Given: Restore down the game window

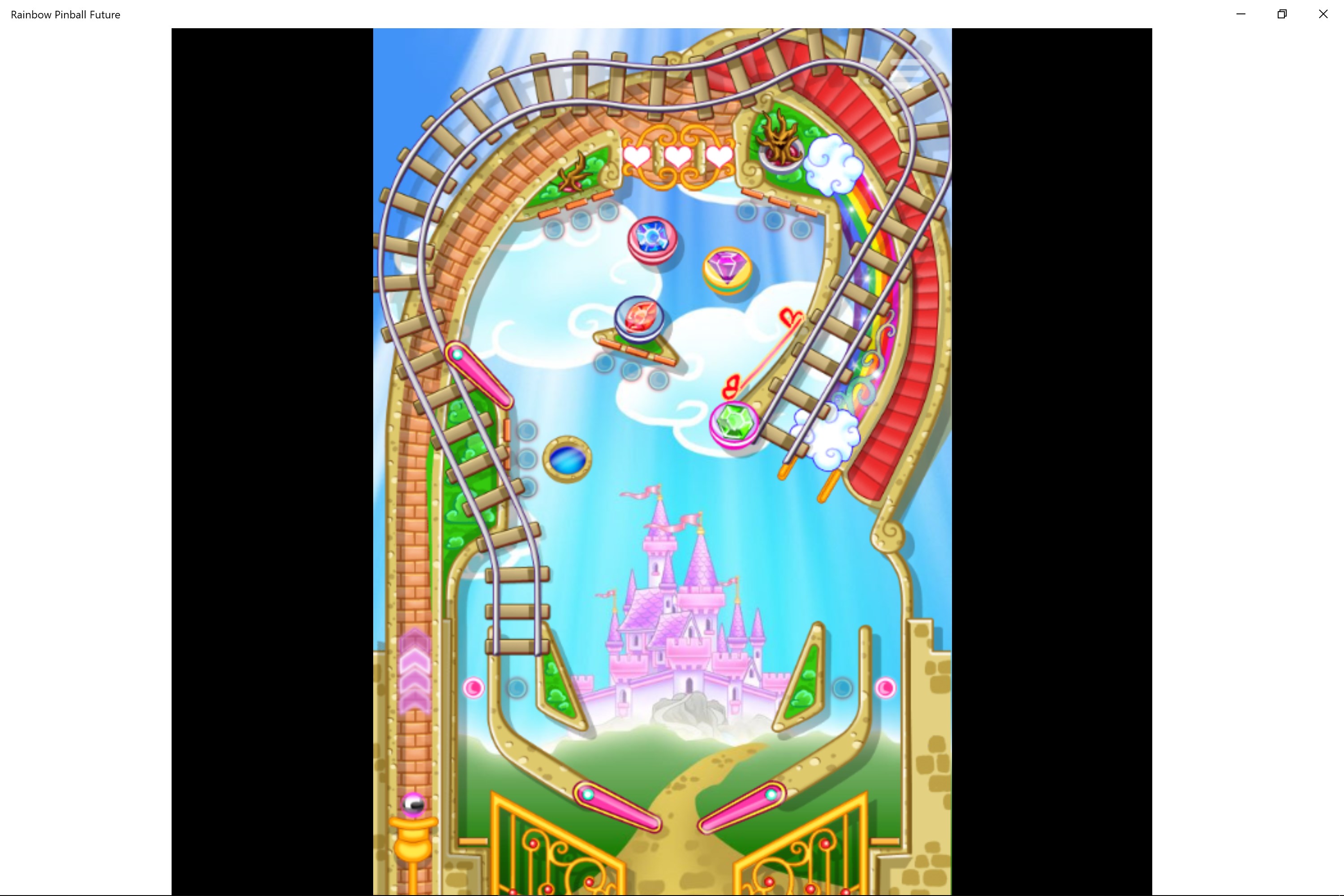Looking at the screenshot, I should pyautogui.click(x=1282, y=14).
